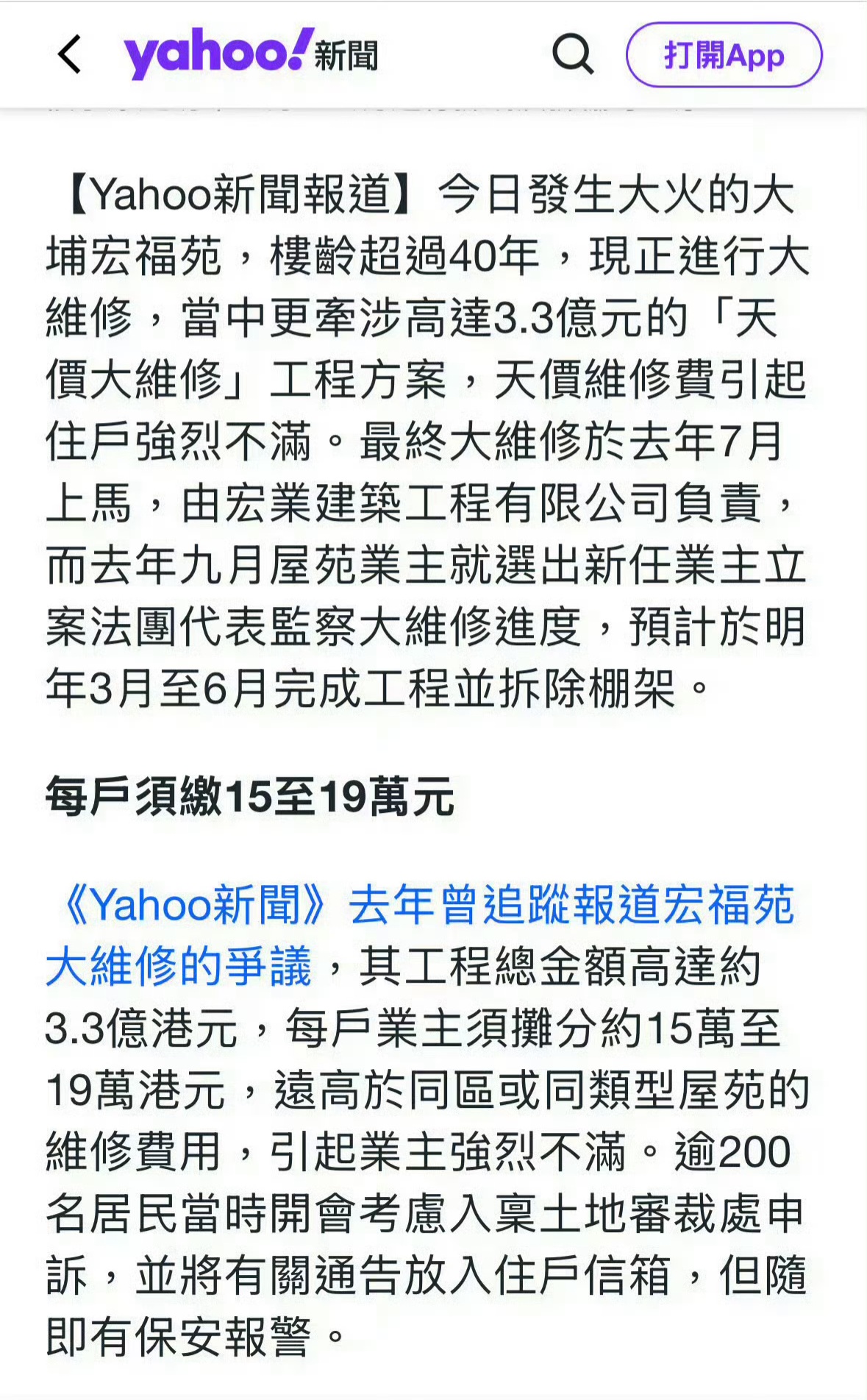Go back using the header arrow
The width and height of the screenshot is (867, 1400).
coord(70,55)
